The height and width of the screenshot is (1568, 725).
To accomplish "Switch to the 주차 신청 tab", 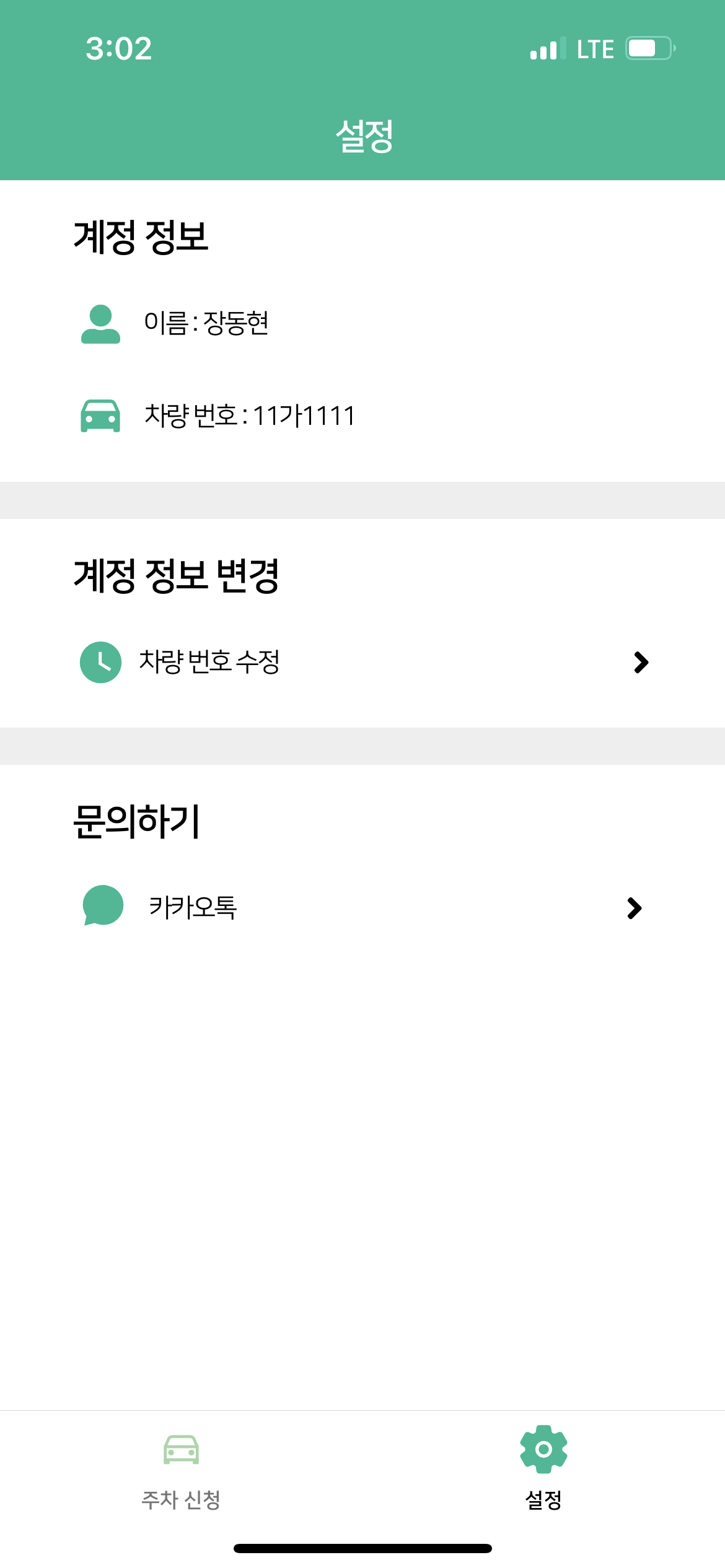I will 182,1480.
